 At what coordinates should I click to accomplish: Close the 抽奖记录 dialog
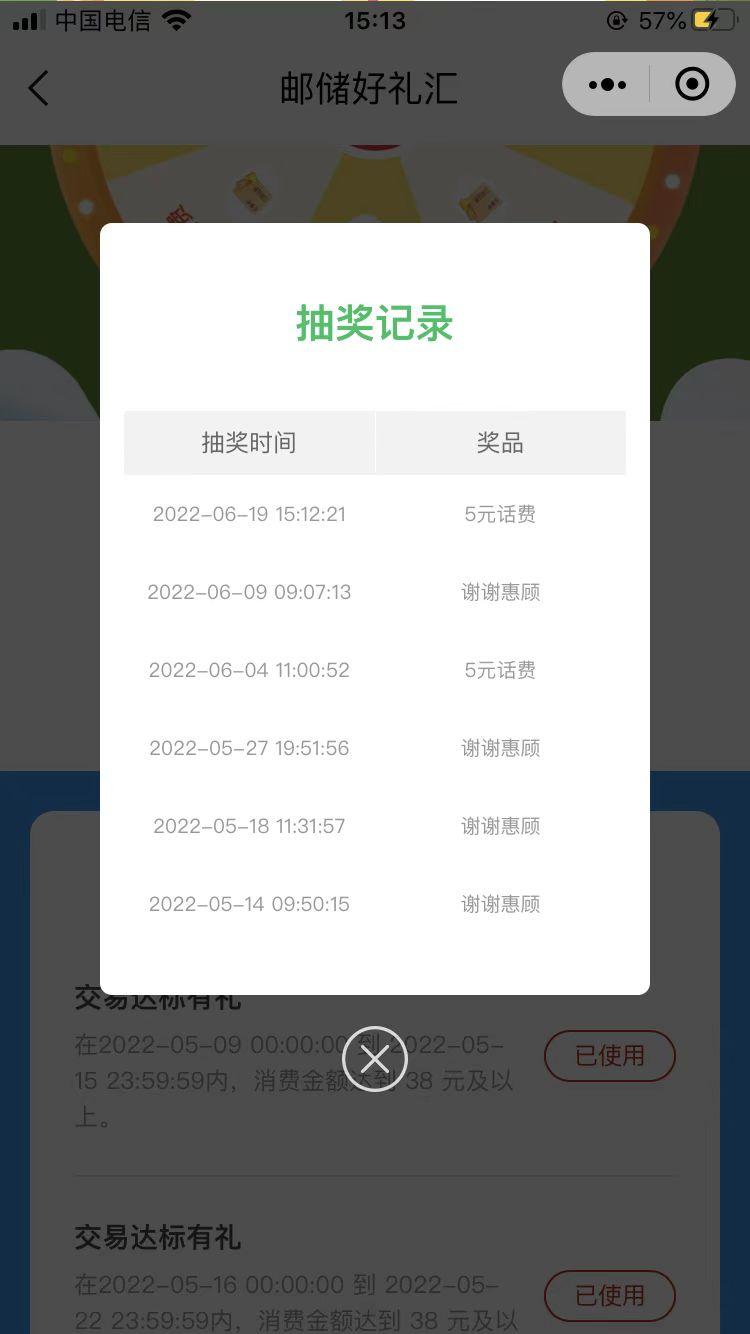[x=375, y=1059]
